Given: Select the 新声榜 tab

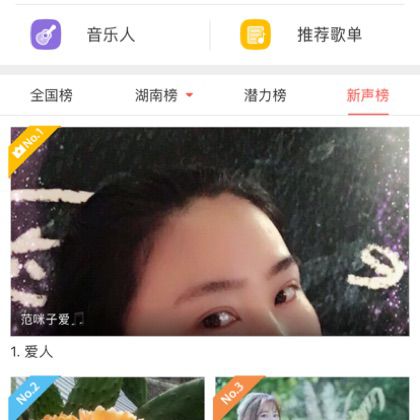Looking at the screenshot, I should click(x=368, y=95).
